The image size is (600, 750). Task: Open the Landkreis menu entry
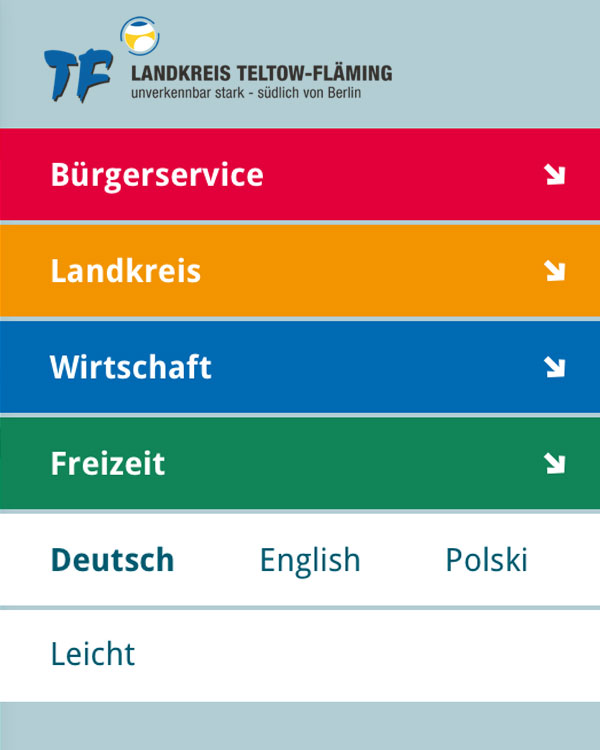tap(126, 271)
